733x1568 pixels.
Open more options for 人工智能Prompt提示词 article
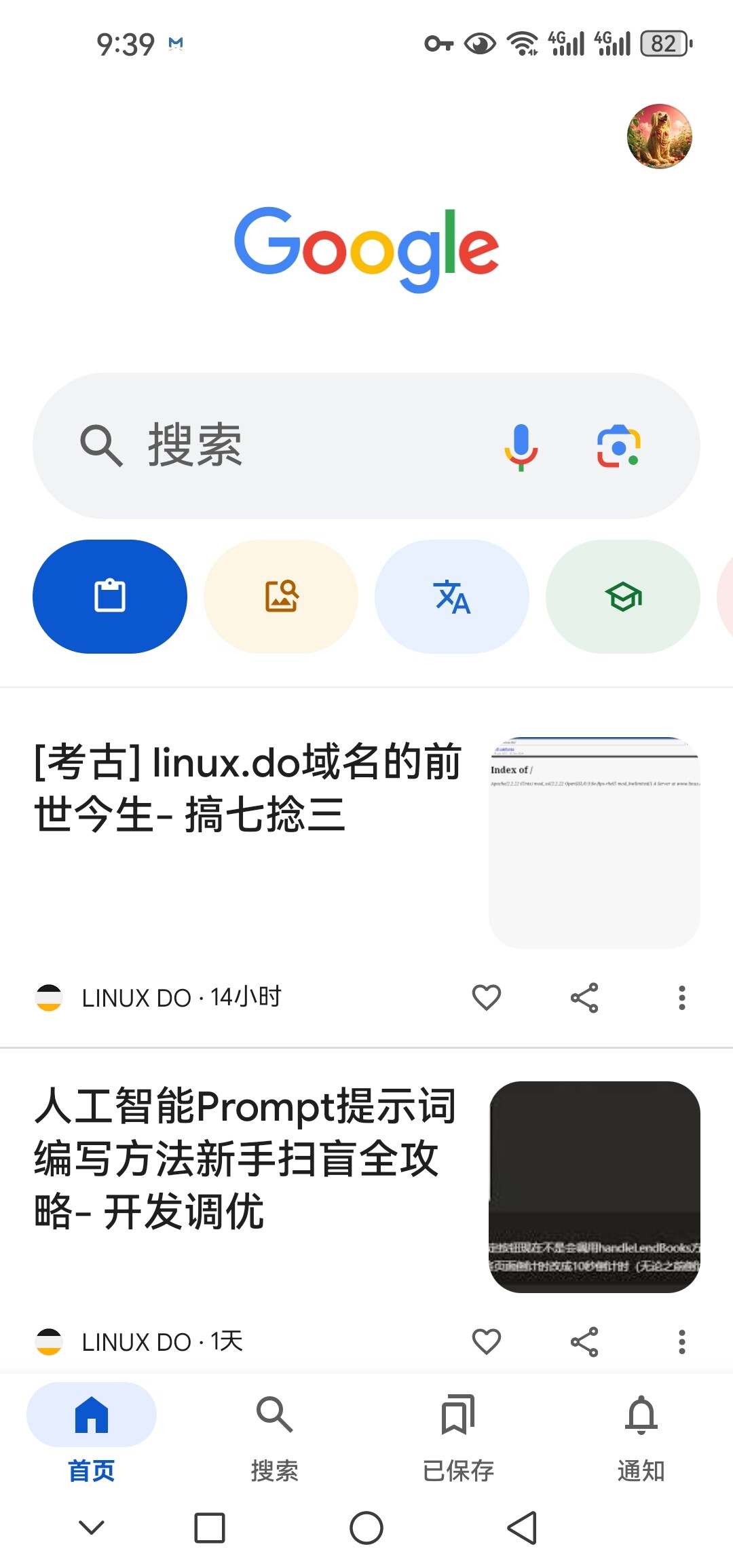(682, 1342)
